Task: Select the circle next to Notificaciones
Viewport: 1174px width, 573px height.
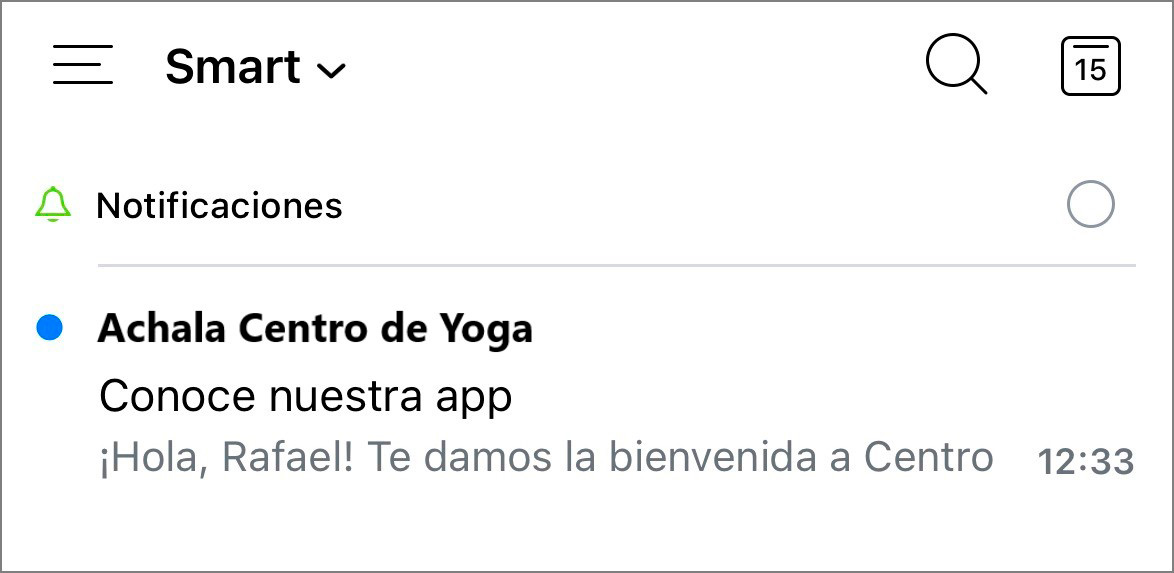Action: (x=1090, y=205)
